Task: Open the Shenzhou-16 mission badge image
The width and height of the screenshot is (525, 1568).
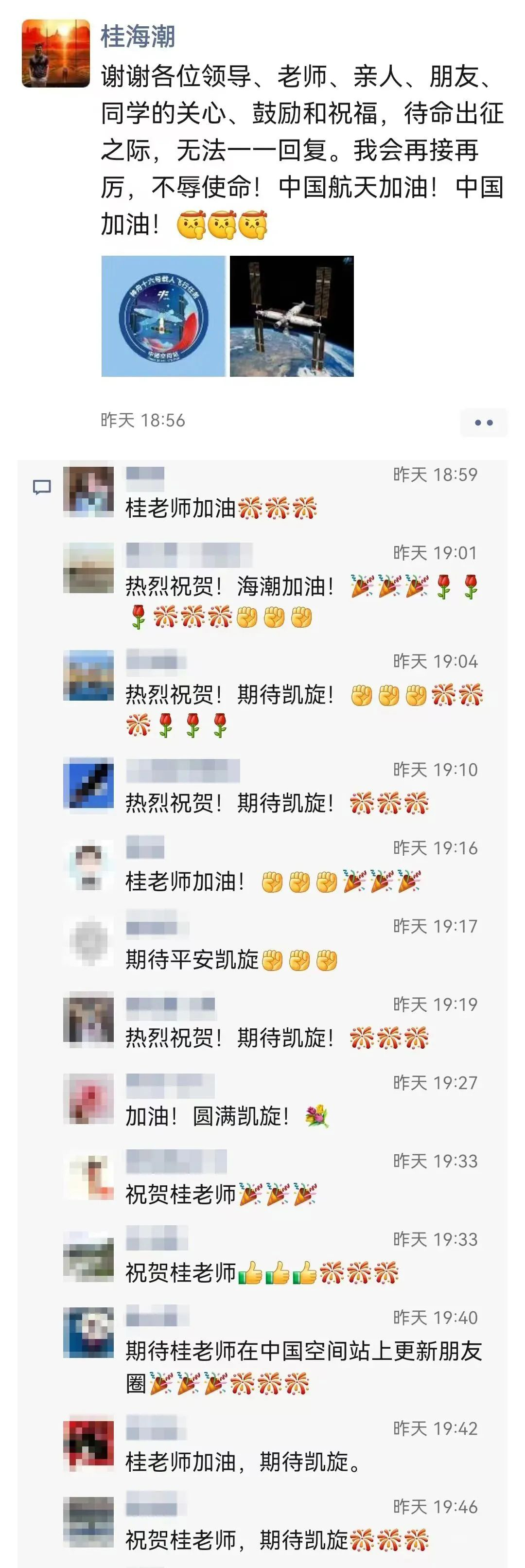Action: (x=163, y=316)
